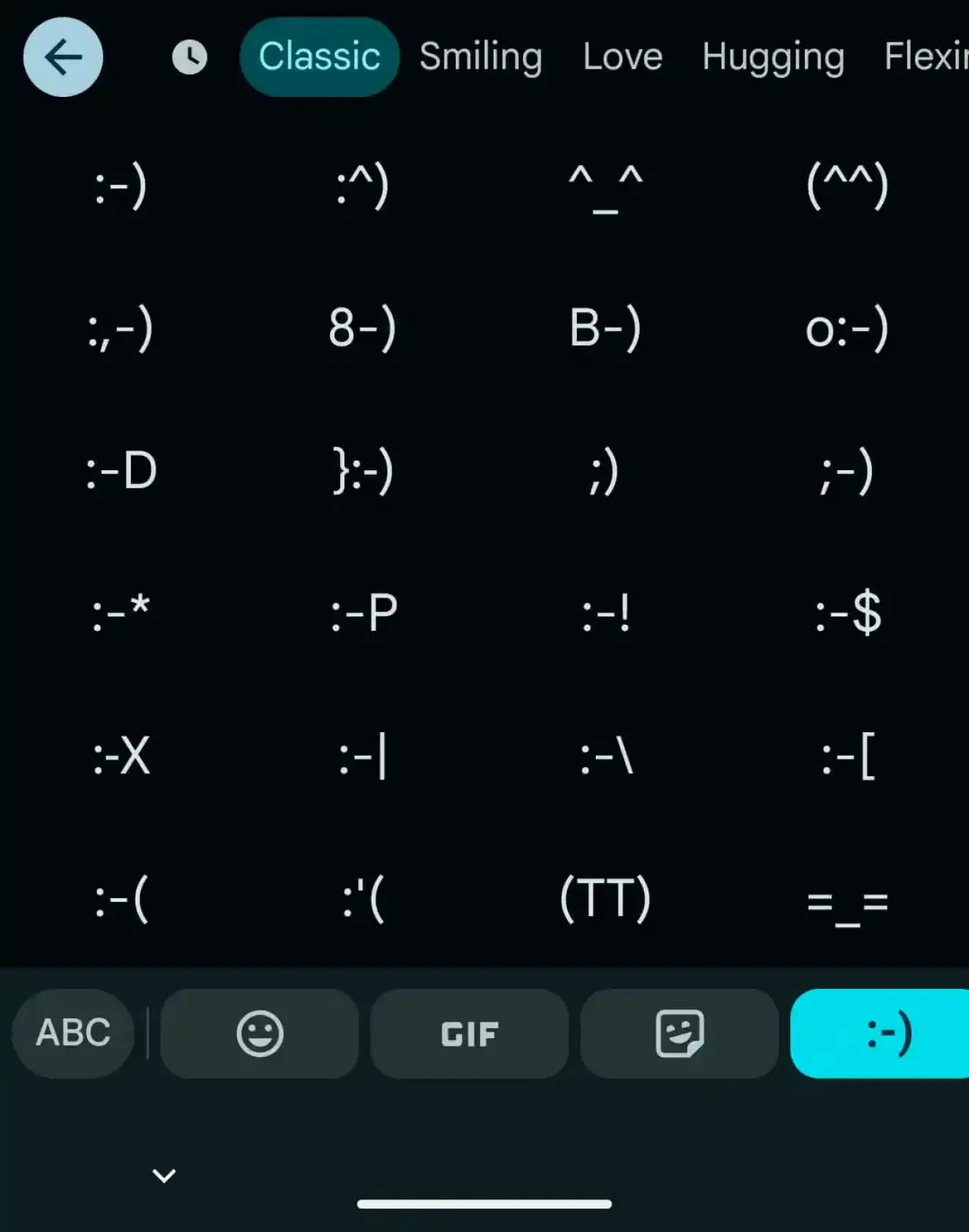Image resolution: width=969 pixels, height=1232 pixels.
Task: Switch to the GIF tab
Action: click(x=469, y=1033)
